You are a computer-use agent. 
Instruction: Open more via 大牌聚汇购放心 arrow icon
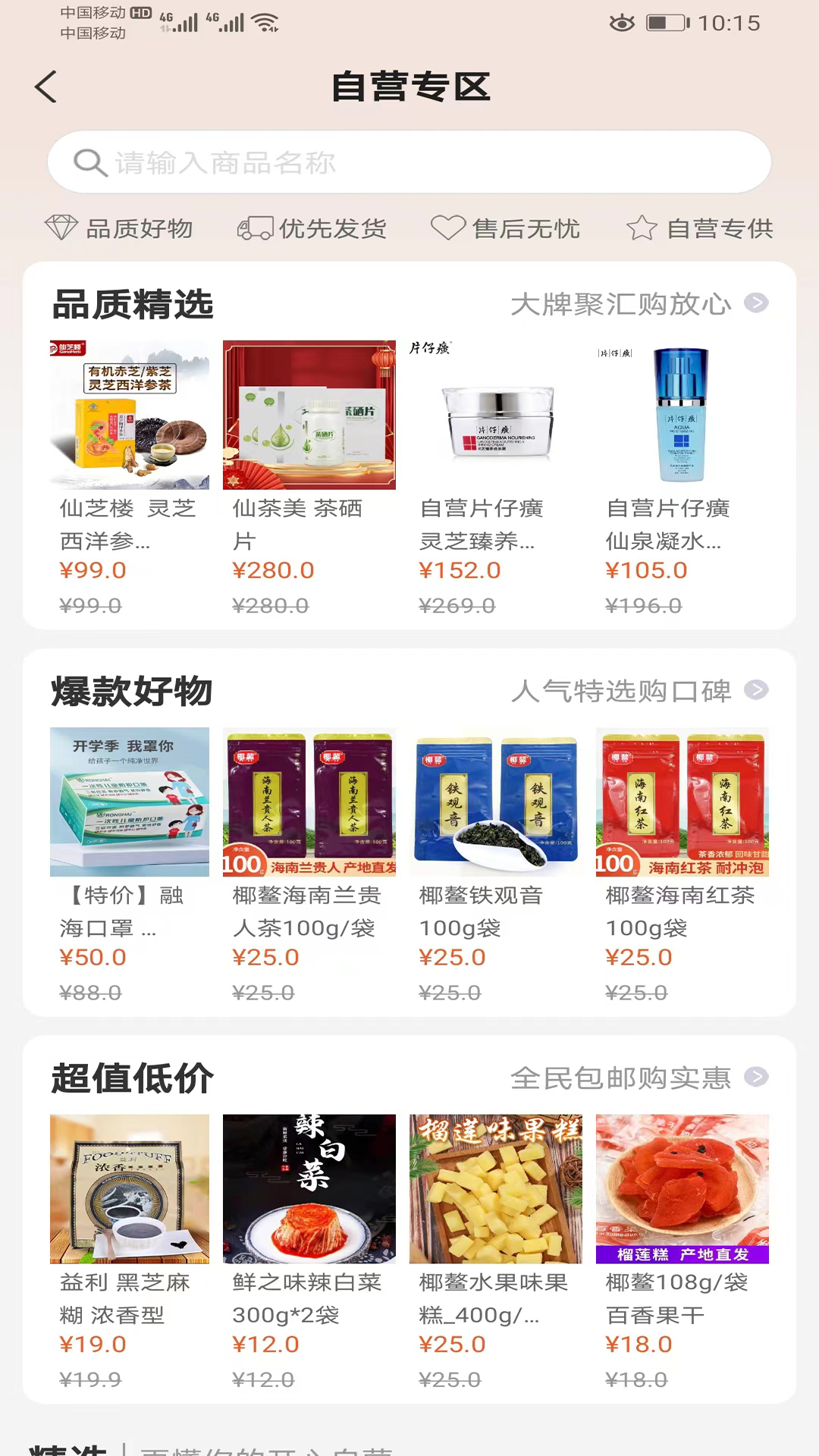757,303
